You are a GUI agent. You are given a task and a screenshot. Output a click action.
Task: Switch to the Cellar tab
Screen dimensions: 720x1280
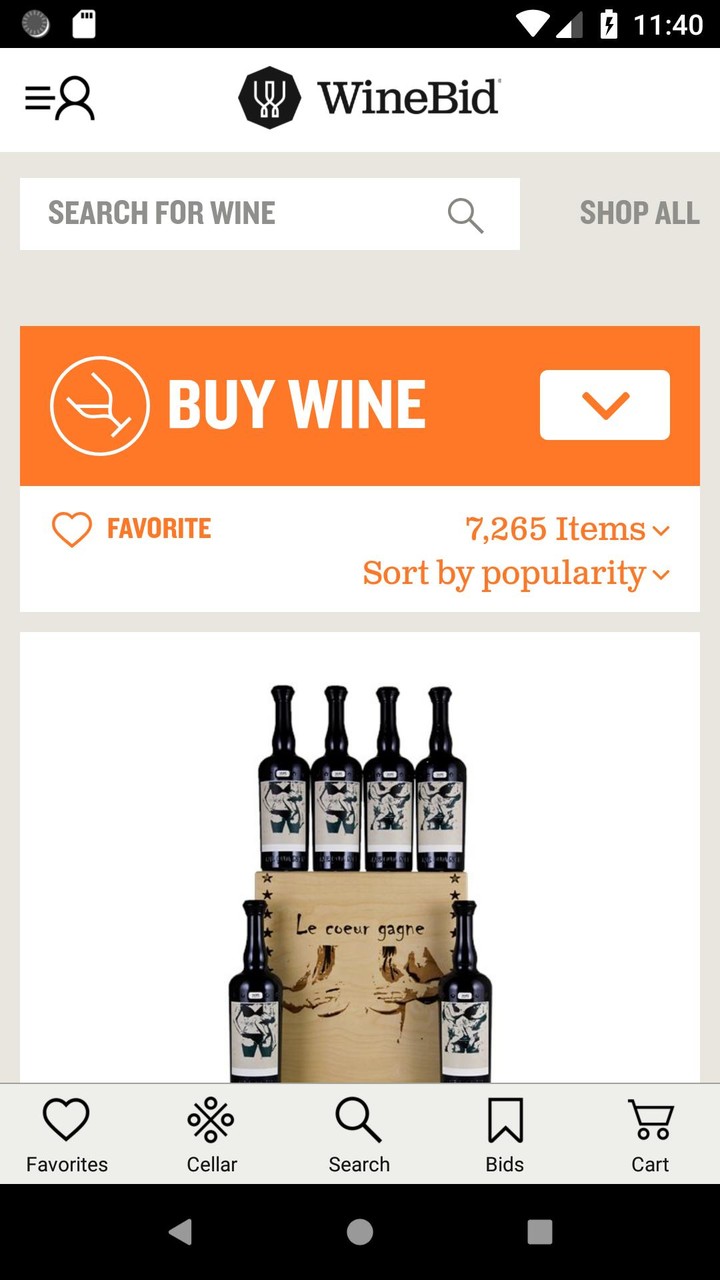click(x=210, y=1133)
